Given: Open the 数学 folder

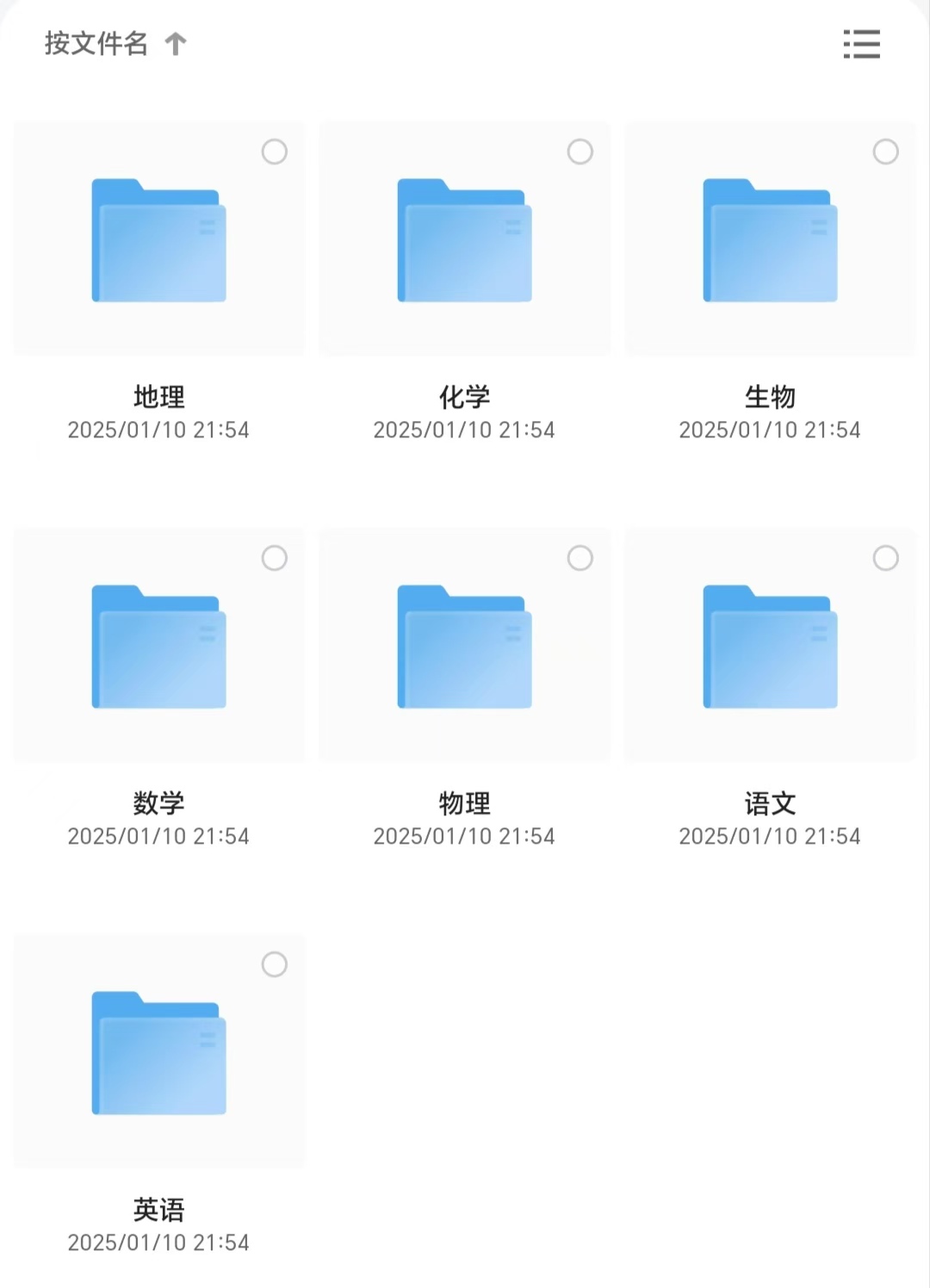Looking at the screenshot, I should click(159, 647).
